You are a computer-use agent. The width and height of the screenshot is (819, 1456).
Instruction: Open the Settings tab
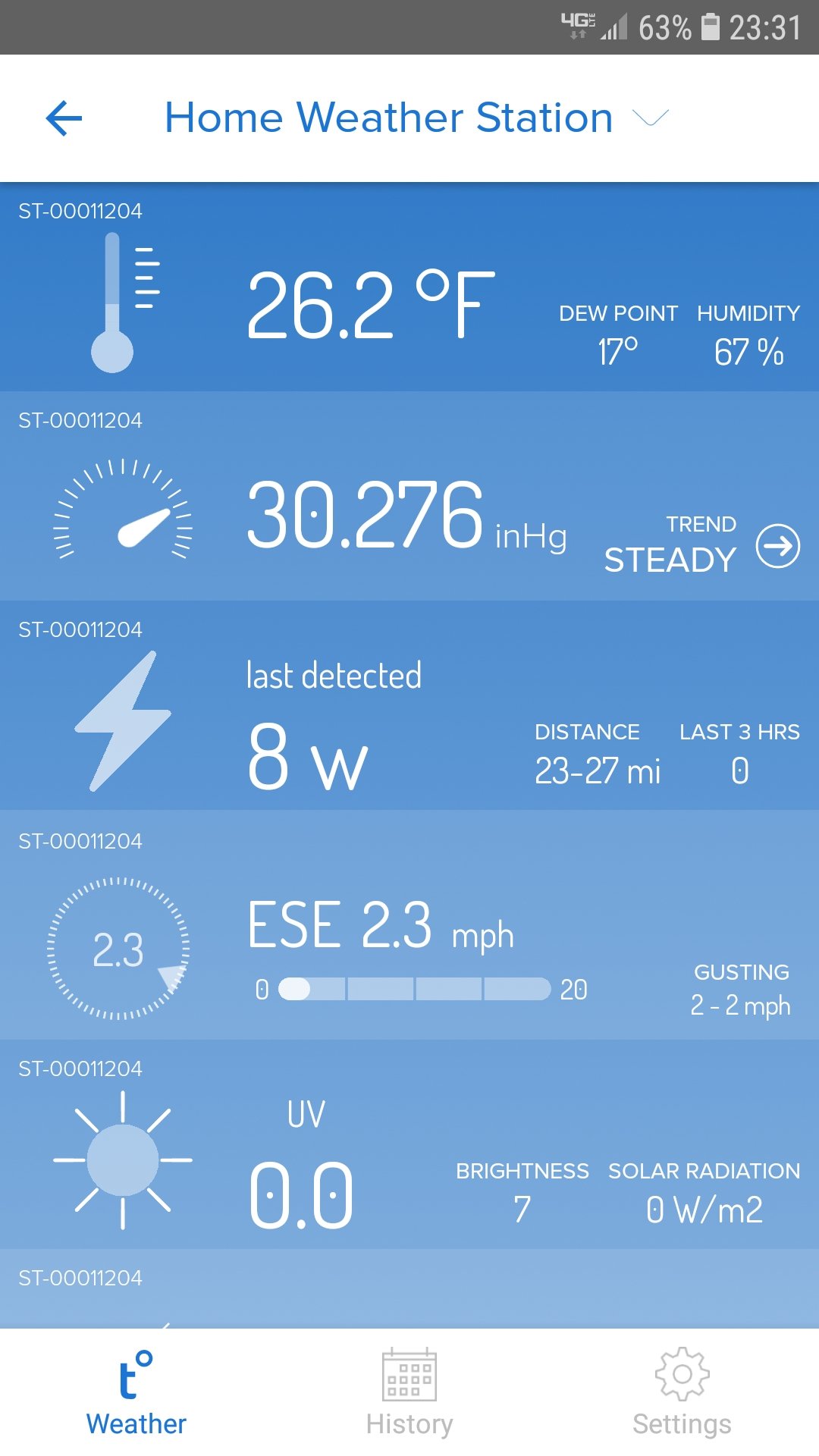point(682,1392)
